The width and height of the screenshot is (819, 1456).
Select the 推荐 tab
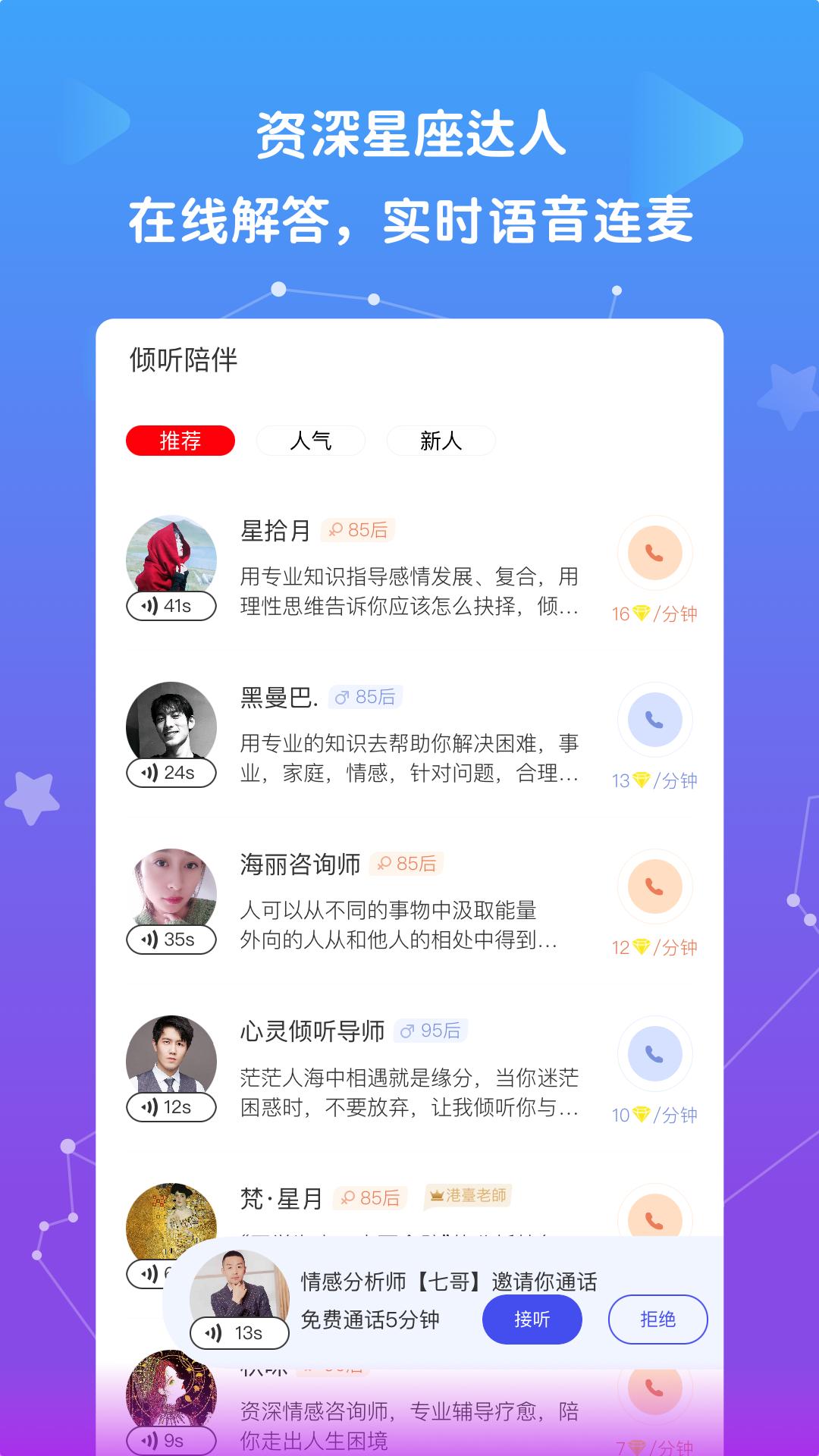pyautogui.click(x=179, y=441)
